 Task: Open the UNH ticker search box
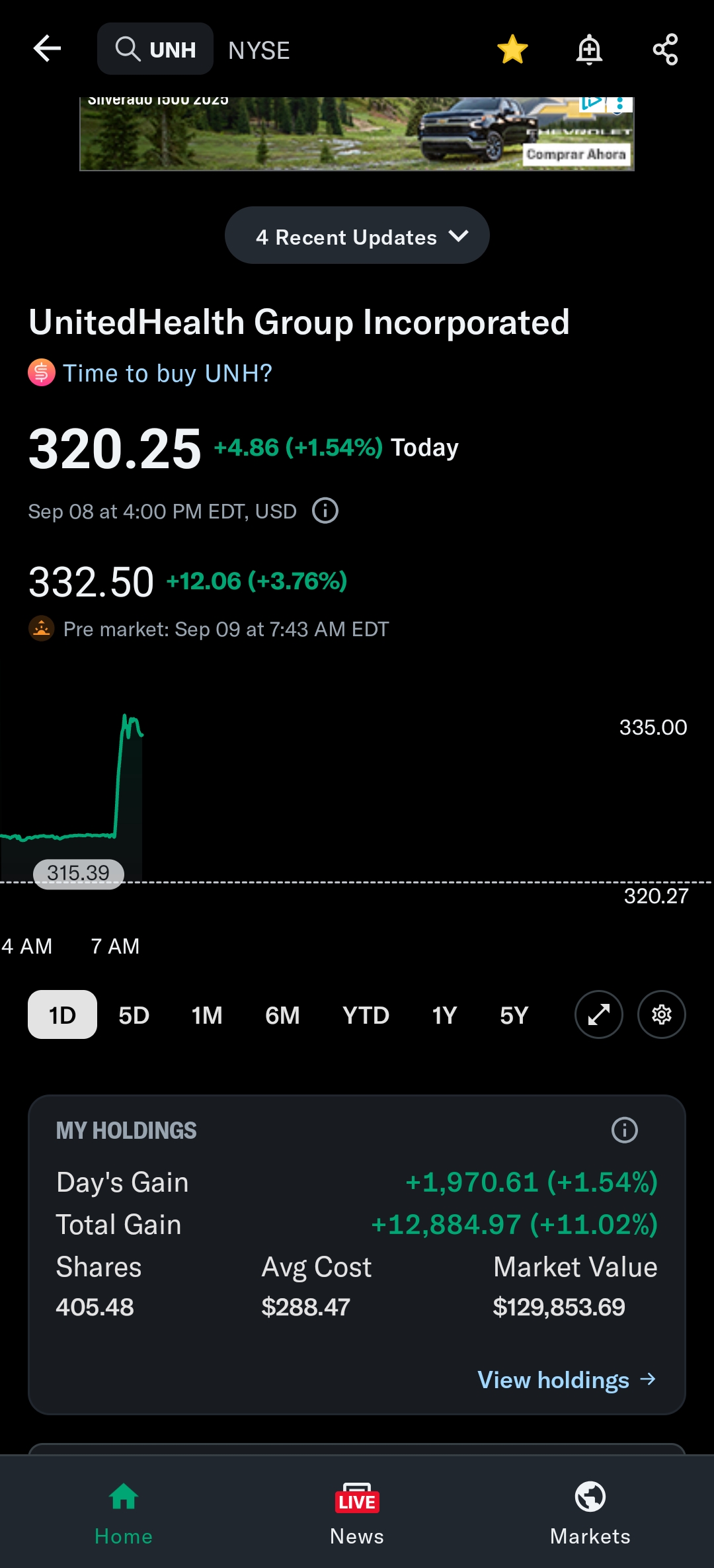click(155, 49)
